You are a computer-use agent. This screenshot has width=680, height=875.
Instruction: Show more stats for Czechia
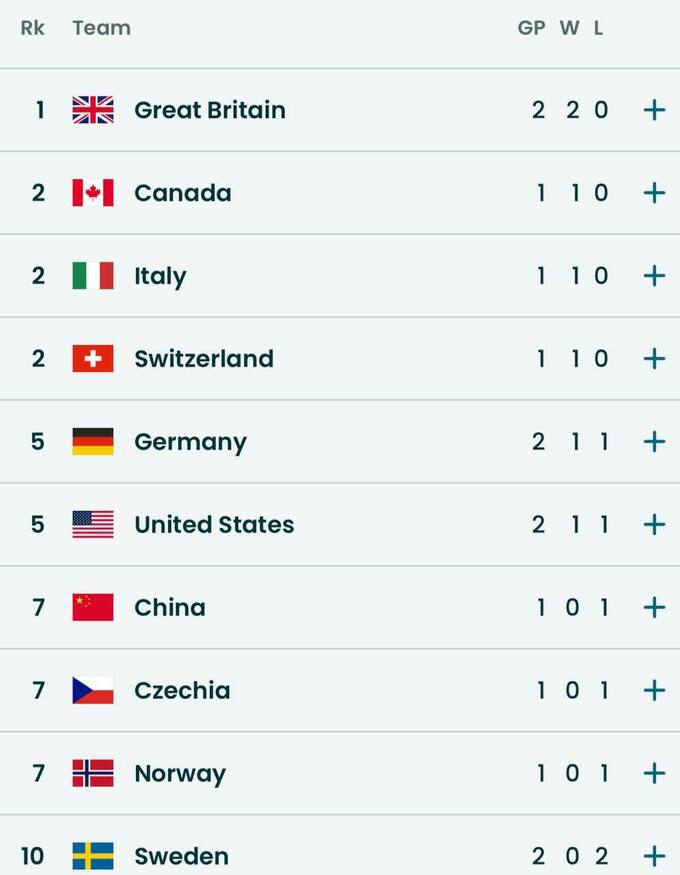[654, 691]
